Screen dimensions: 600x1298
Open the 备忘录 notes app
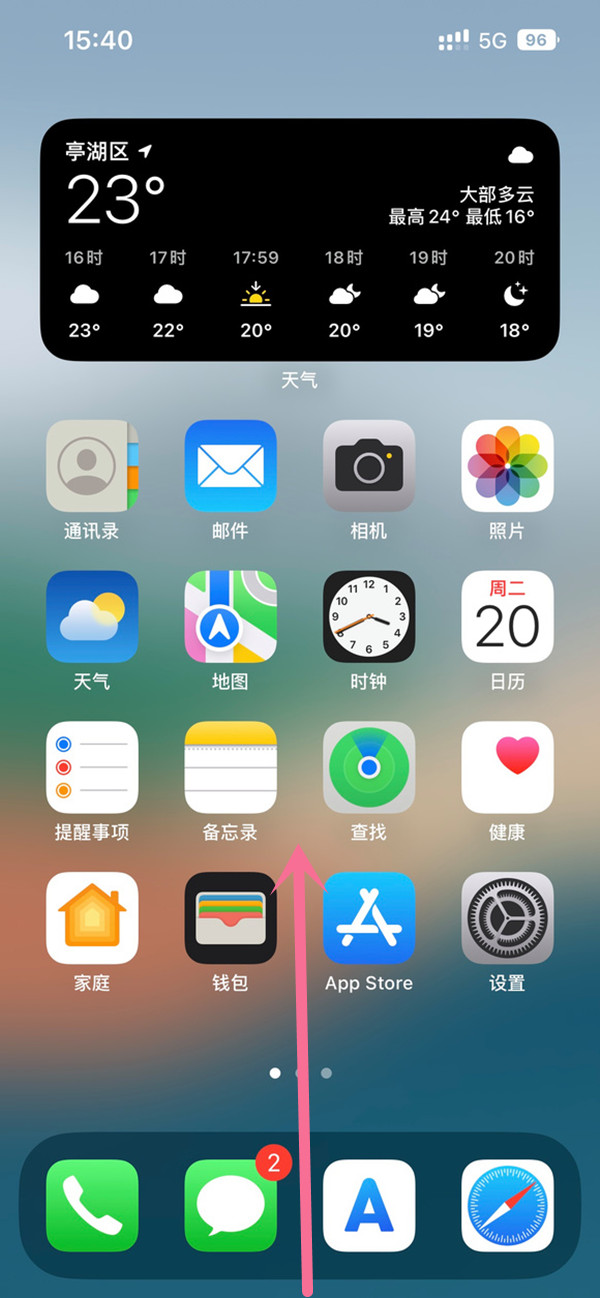pos(230,767)
